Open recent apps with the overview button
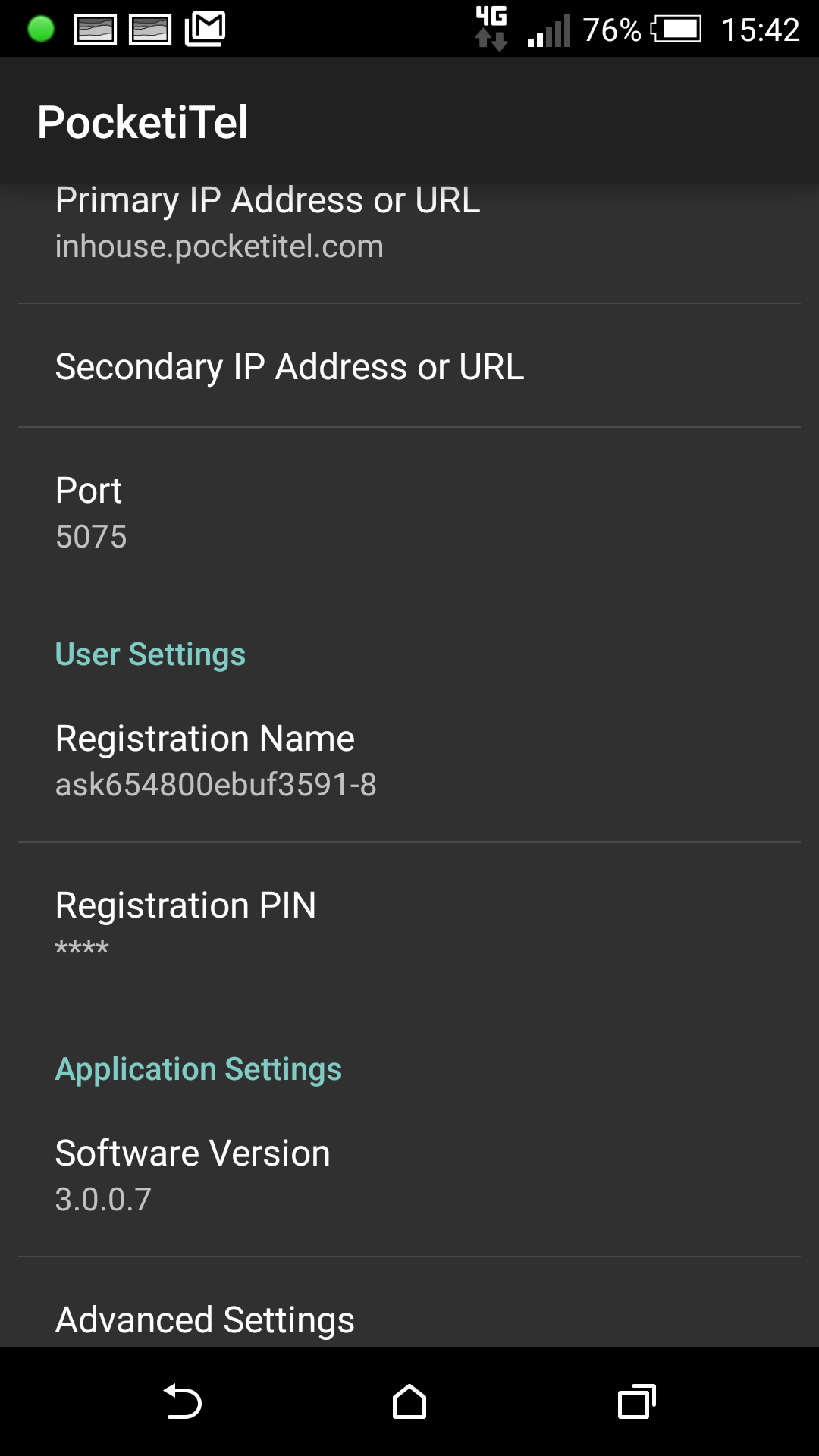Screen dimensions: 819x1456 tap(637, 1402)
